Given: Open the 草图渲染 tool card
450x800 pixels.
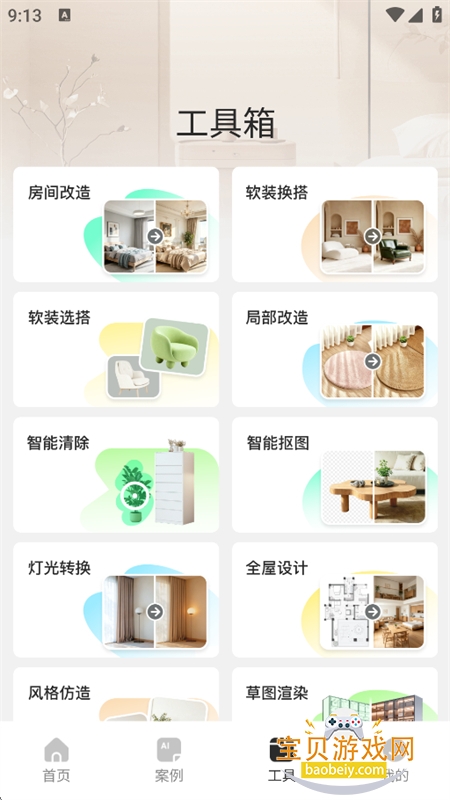Looking at the screenshot, I should click(x=335, y=694).
